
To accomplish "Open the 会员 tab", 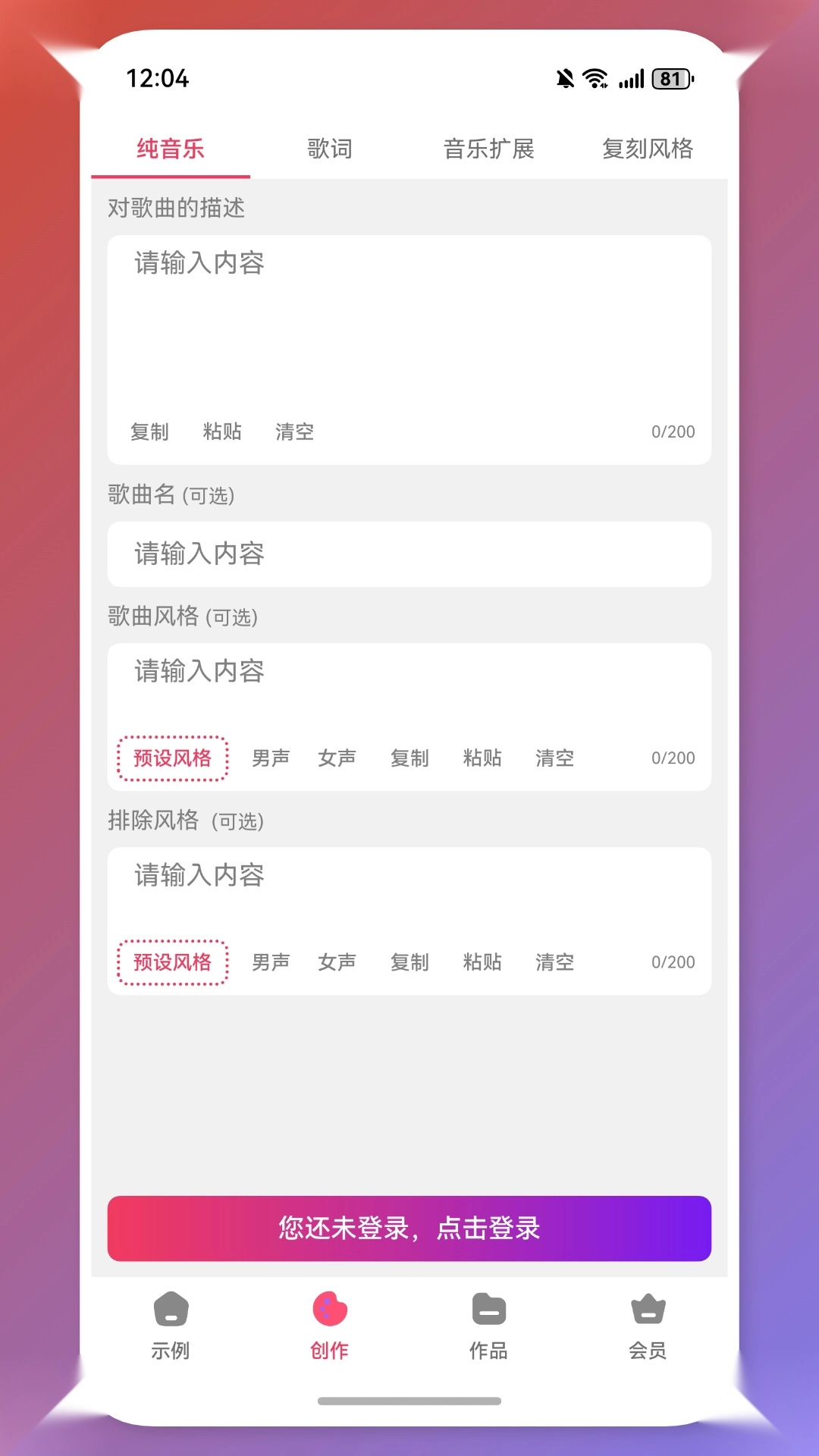I will 648,1326.
